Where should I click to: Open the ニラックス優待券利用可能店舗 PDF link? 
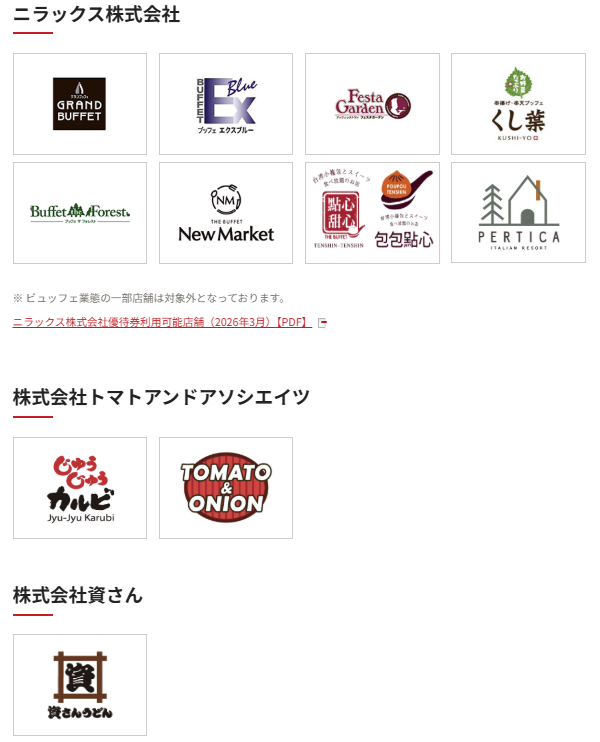coord(162,322)
